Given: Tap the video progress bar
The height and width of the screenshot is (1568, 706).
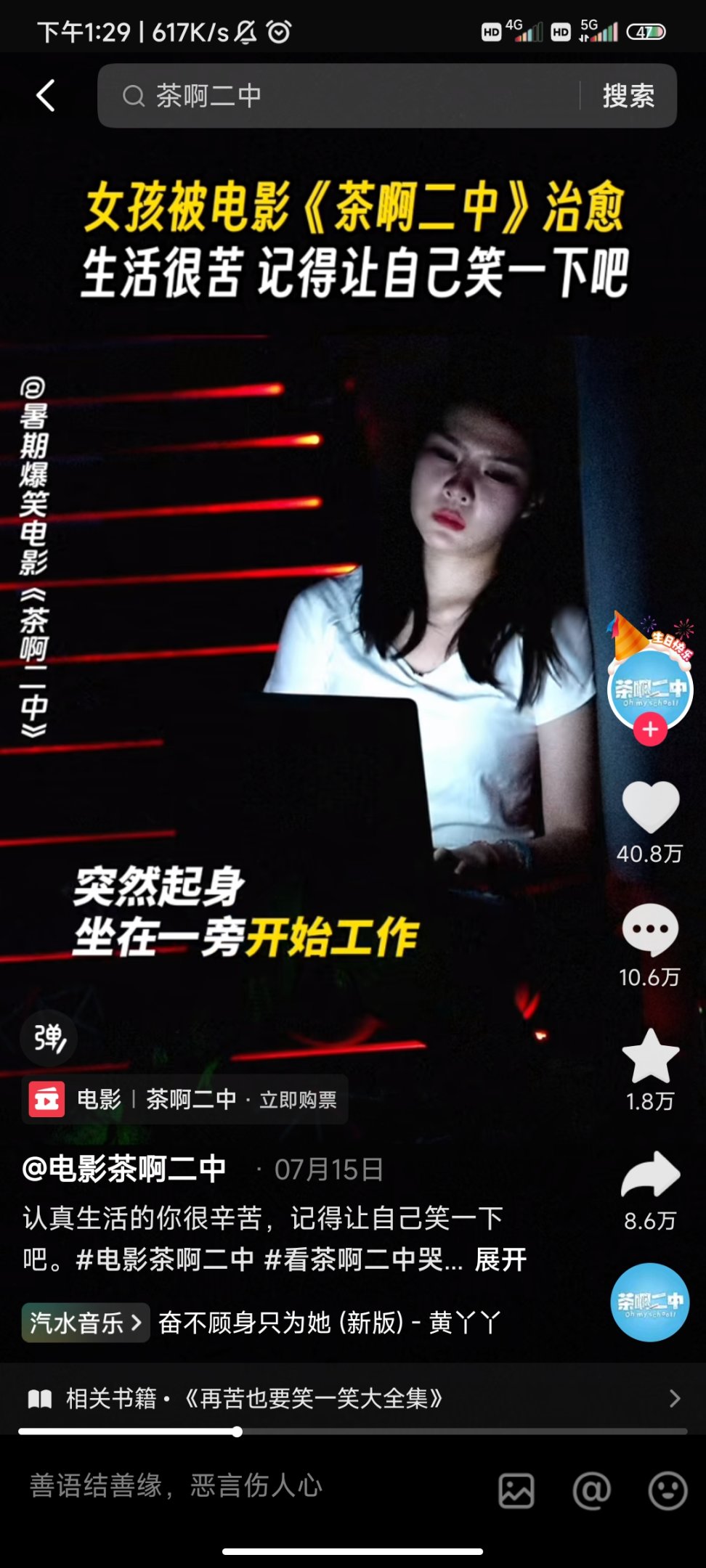Looking at the screenshot, I should pyautogui.click(x=353, y=1432).
